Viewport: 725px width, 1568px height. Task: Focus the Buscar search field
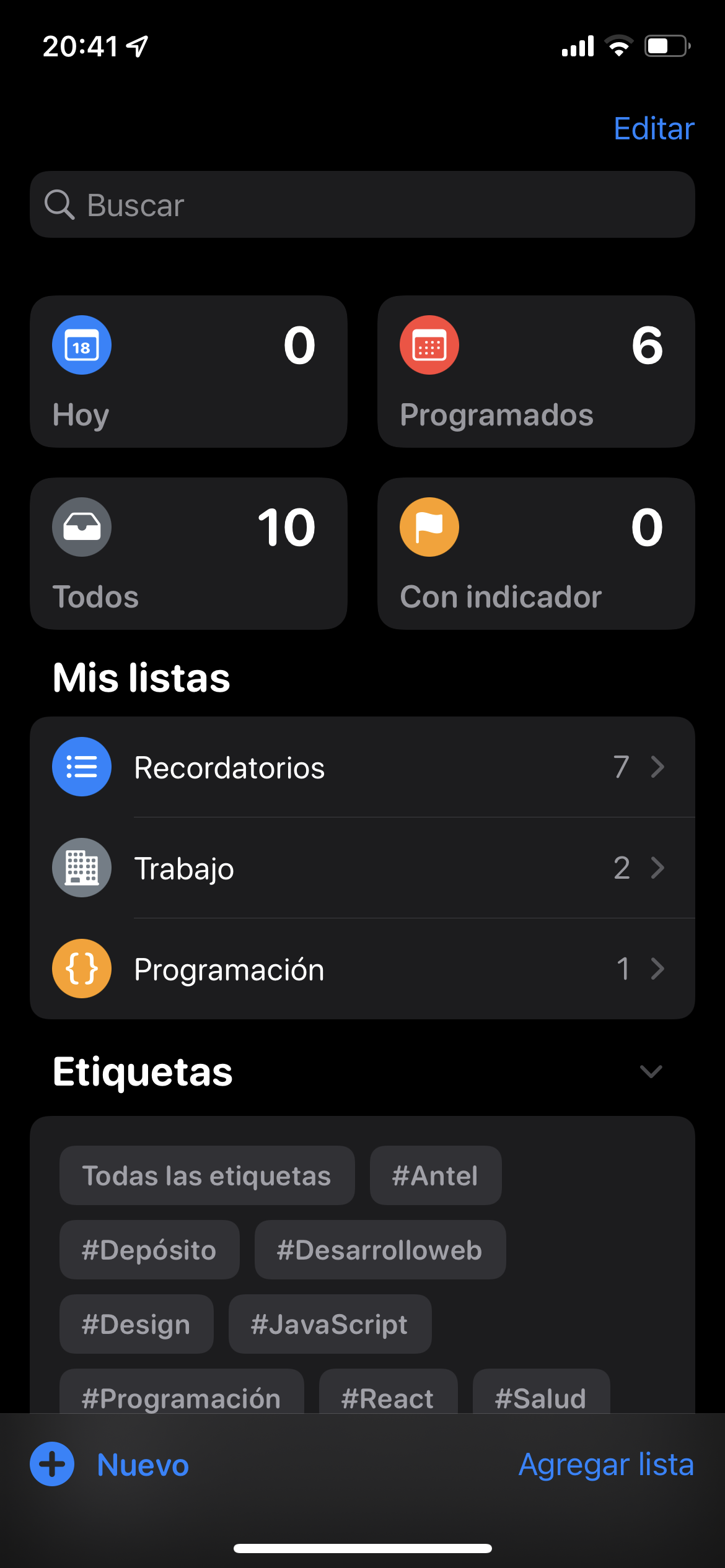click(362, 205)
